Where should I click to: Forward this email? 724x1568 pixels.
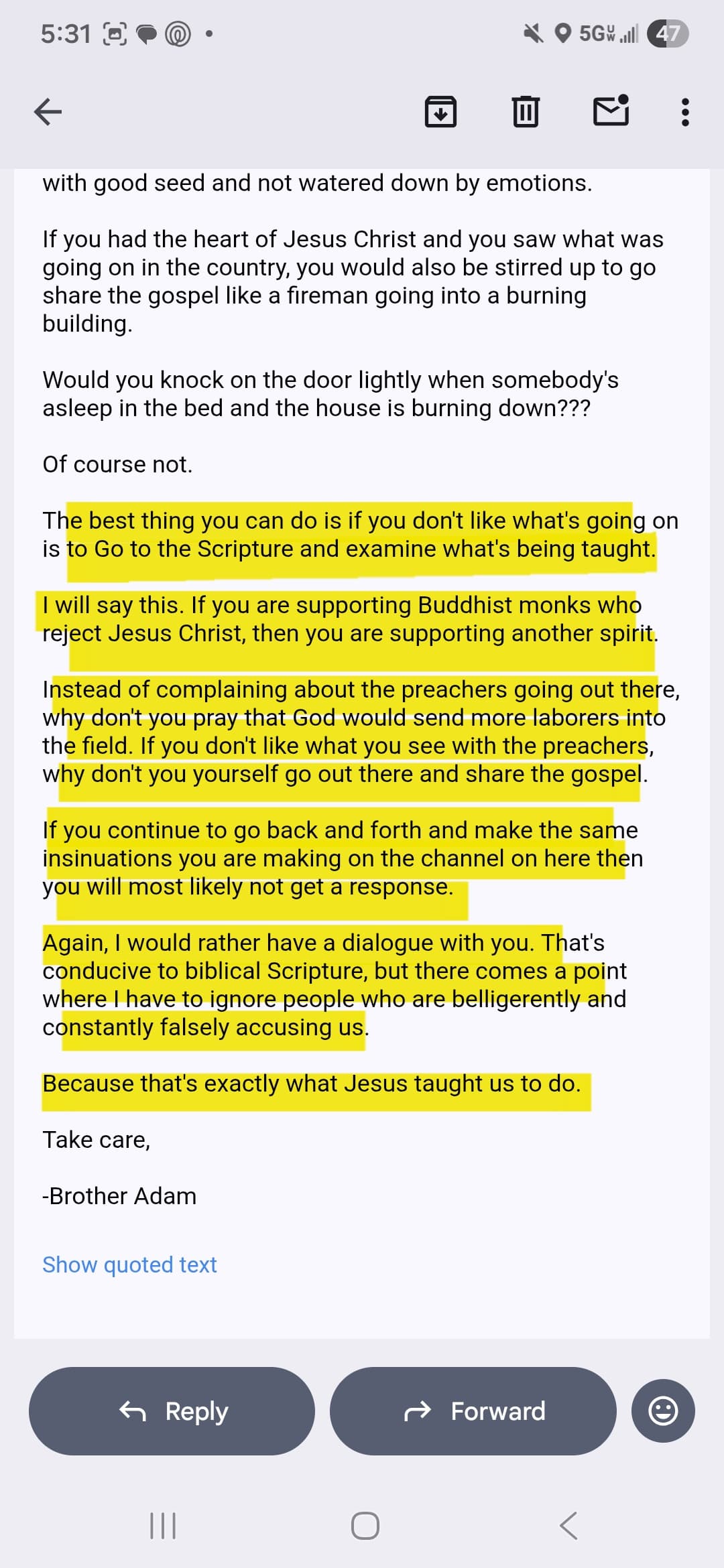coord(473,1411)
